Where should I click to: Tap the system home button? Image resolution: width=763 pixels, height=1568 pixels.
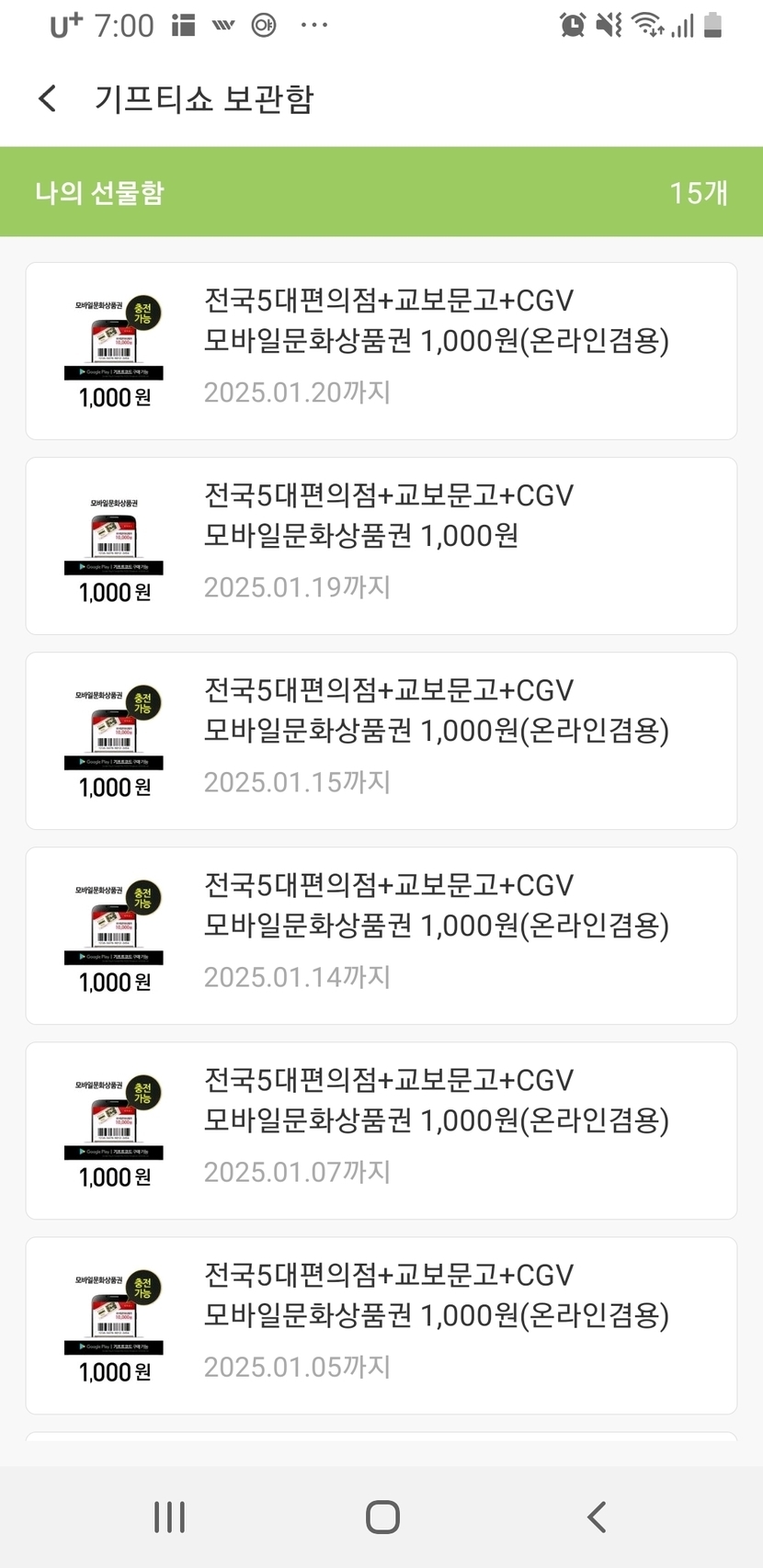[x=382, y=1517]
